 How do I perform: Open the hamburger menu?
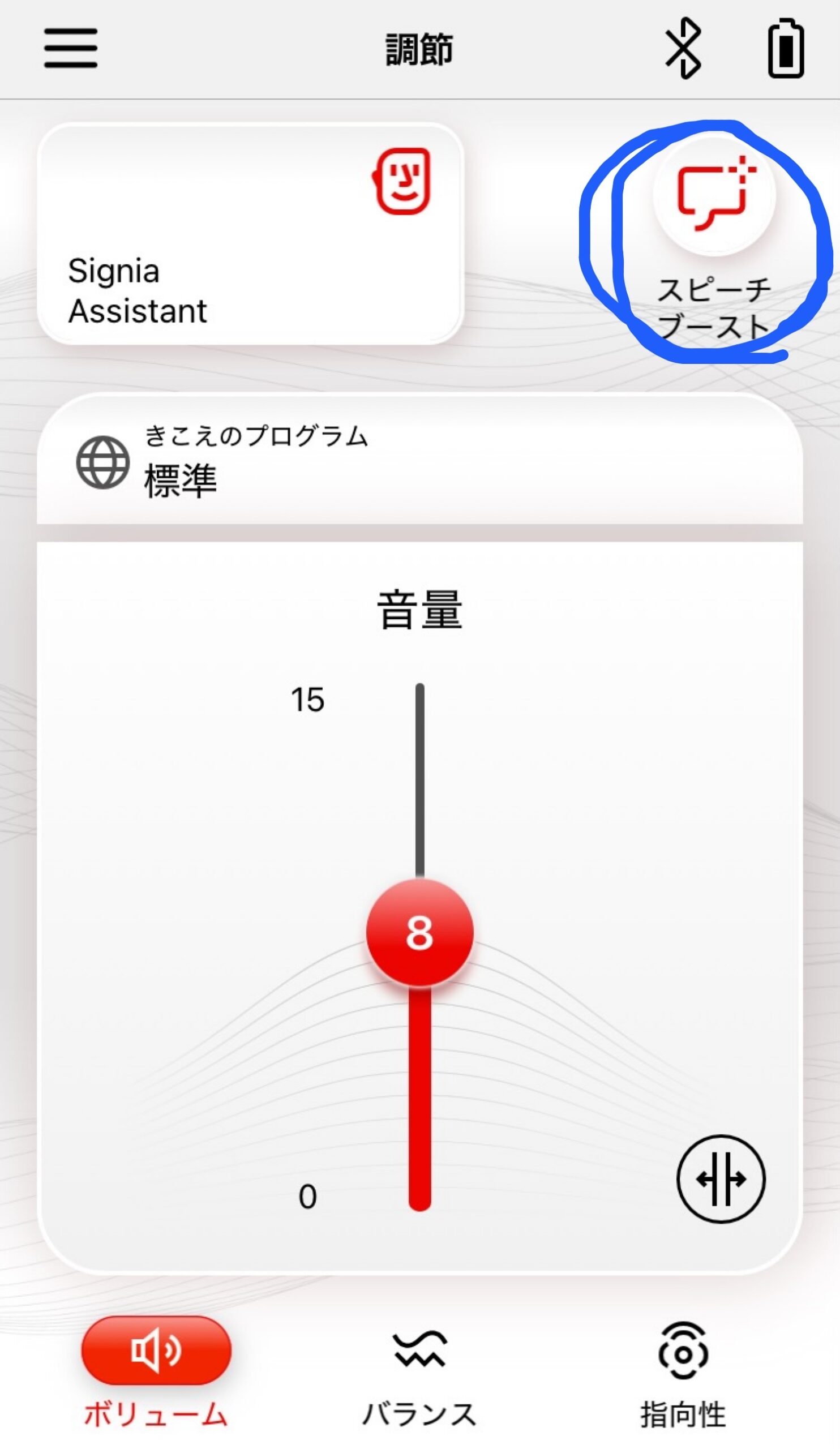click(x=71, y=48)
